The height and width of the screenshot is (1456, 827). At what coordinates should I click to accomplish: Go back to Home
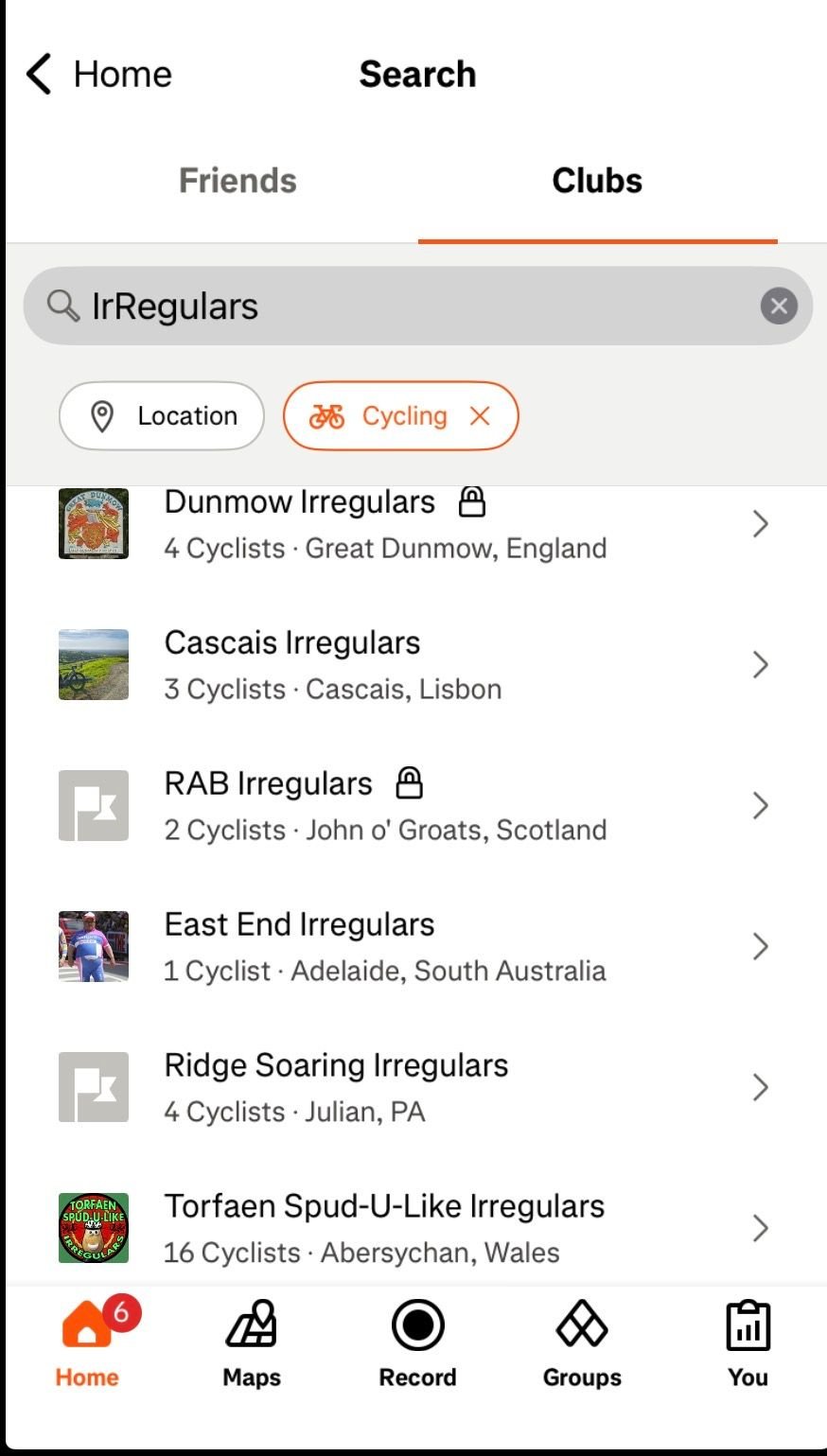pyautogui.click(x=98, y=74)
